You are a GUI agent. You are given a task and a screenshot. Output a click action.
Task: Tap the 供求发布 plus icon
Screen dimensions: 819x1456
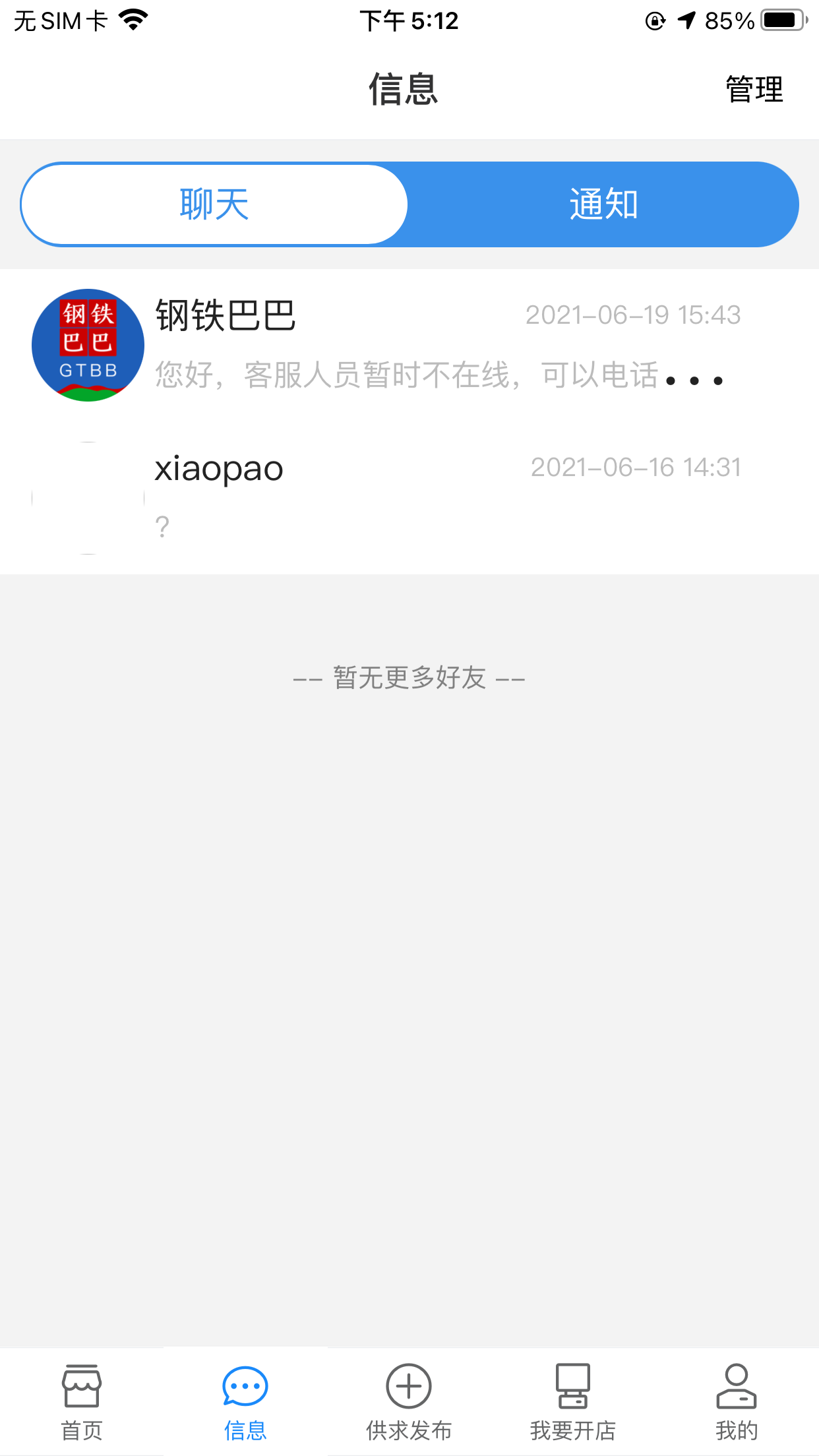pyautogui.click(x=408, y=1386)
